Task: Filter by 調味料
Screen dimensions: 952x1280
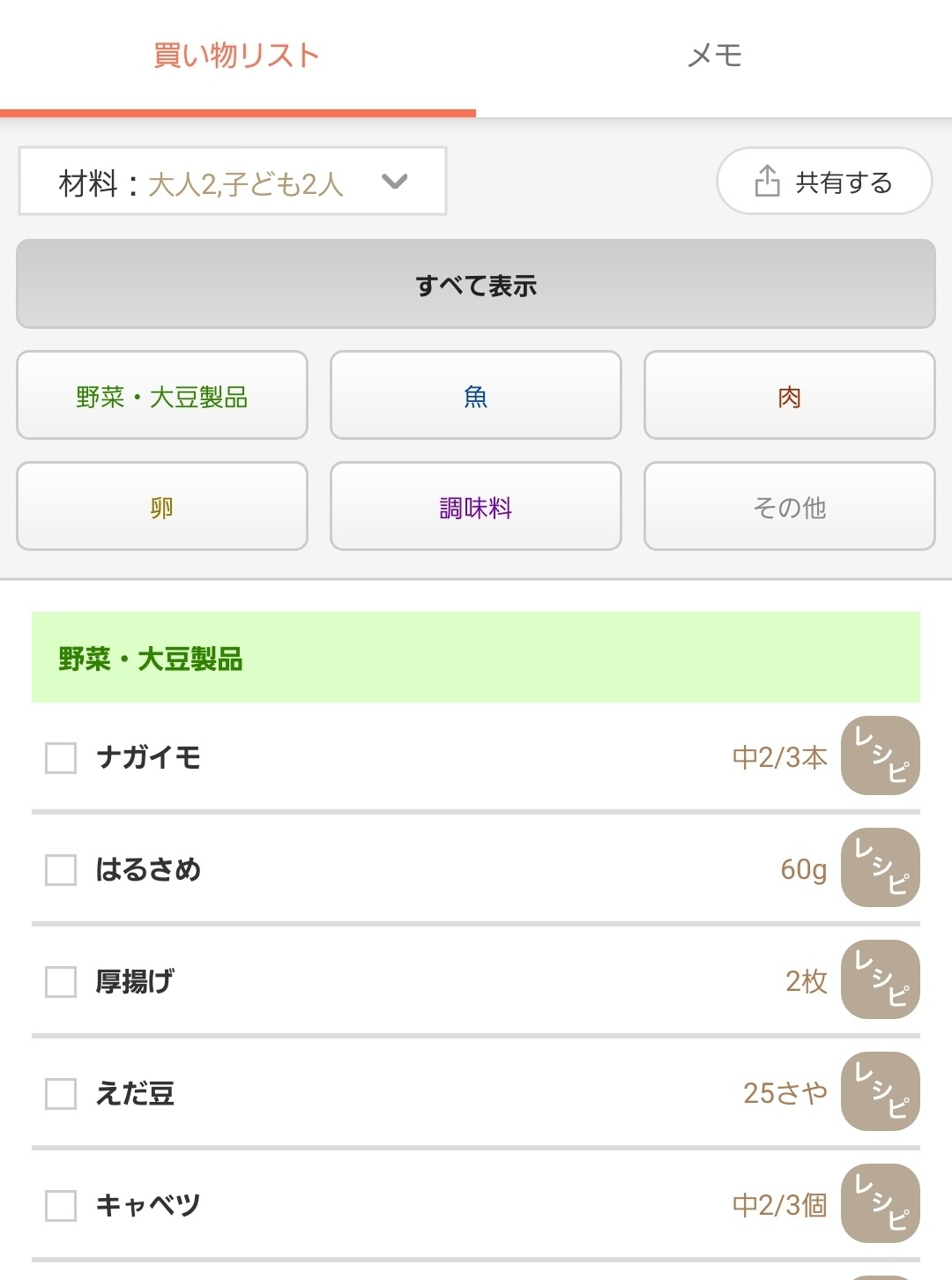Action: (475, 507)
